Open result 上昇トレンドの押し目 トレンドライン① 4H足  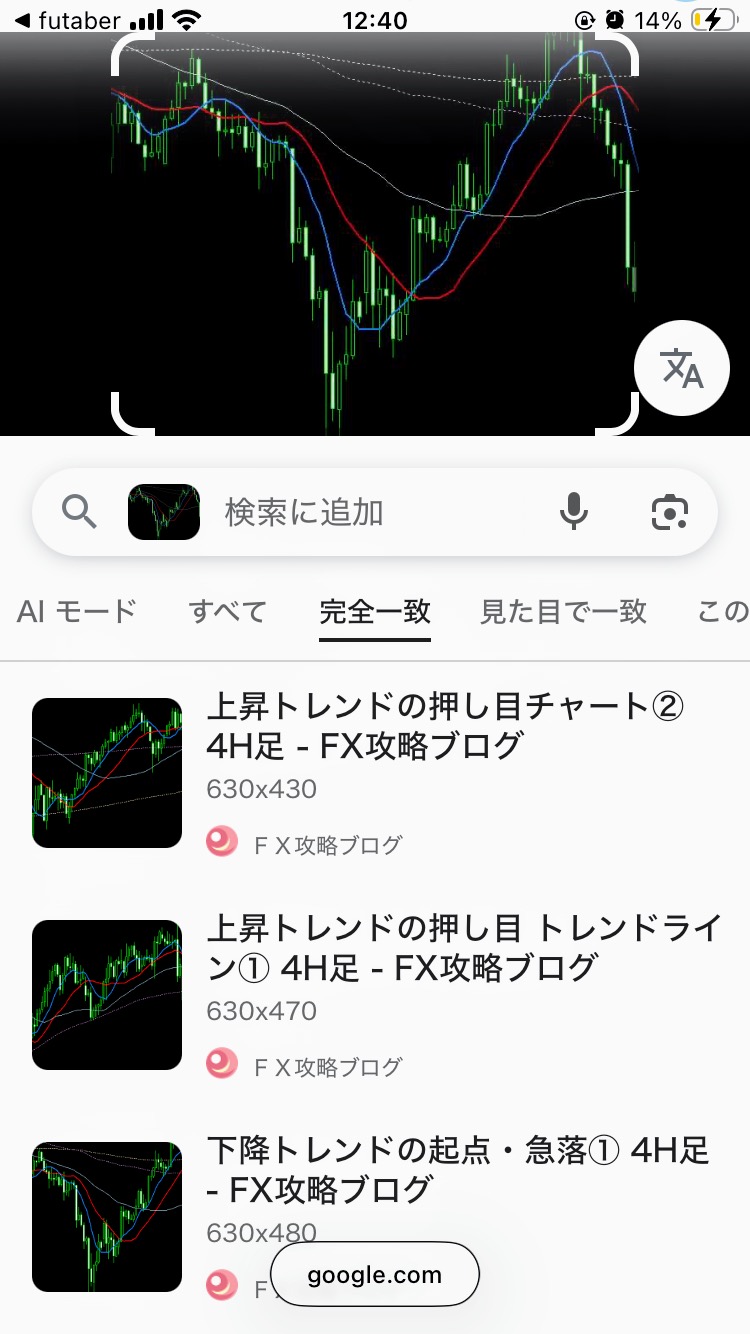463,948
